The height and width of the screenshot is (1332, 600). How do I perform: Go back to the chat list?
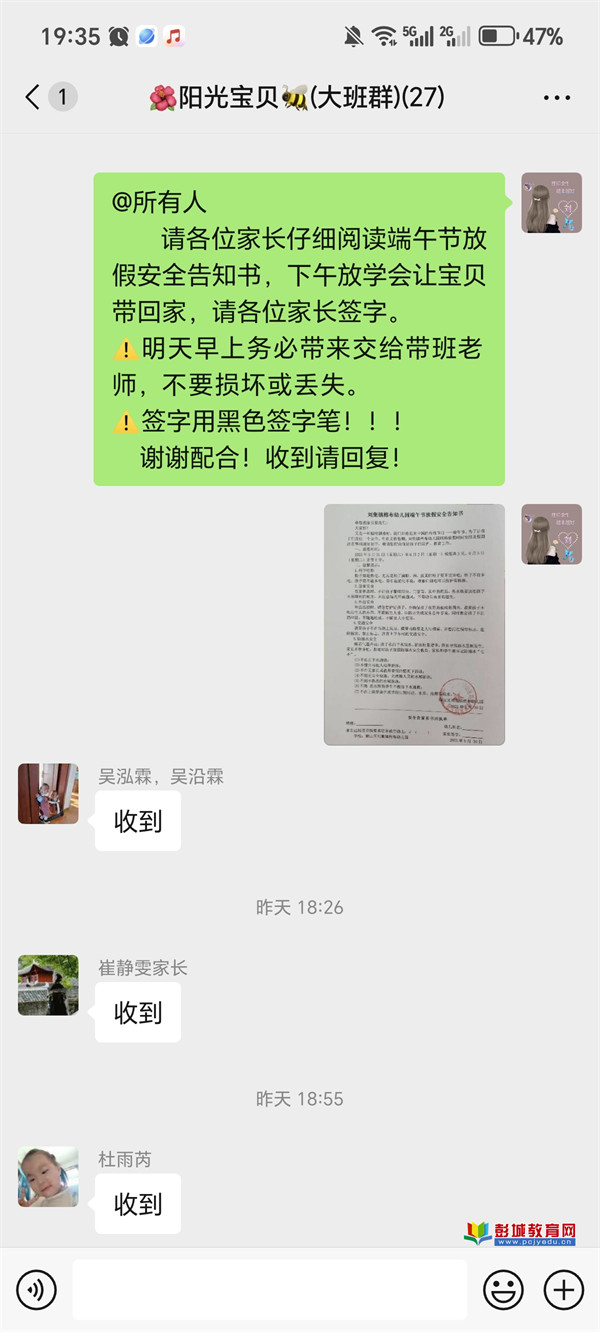(34, 97)
